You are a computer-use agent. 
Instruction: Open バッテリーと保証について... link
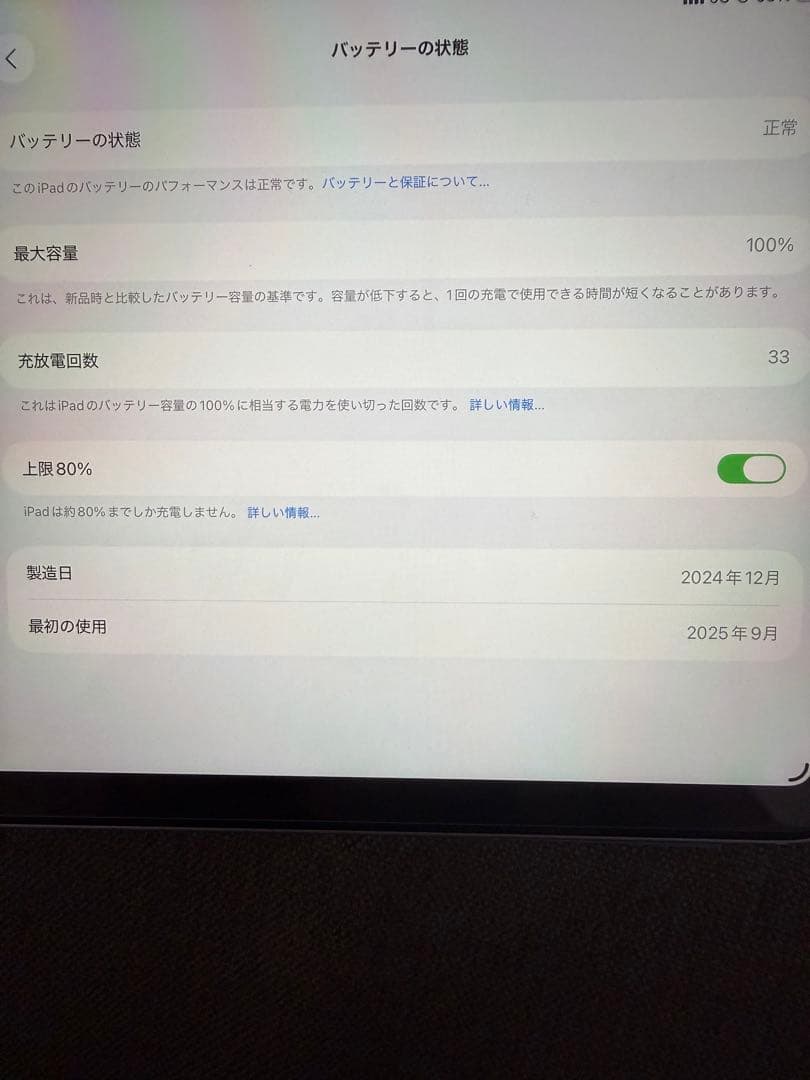tap(406, 181)
